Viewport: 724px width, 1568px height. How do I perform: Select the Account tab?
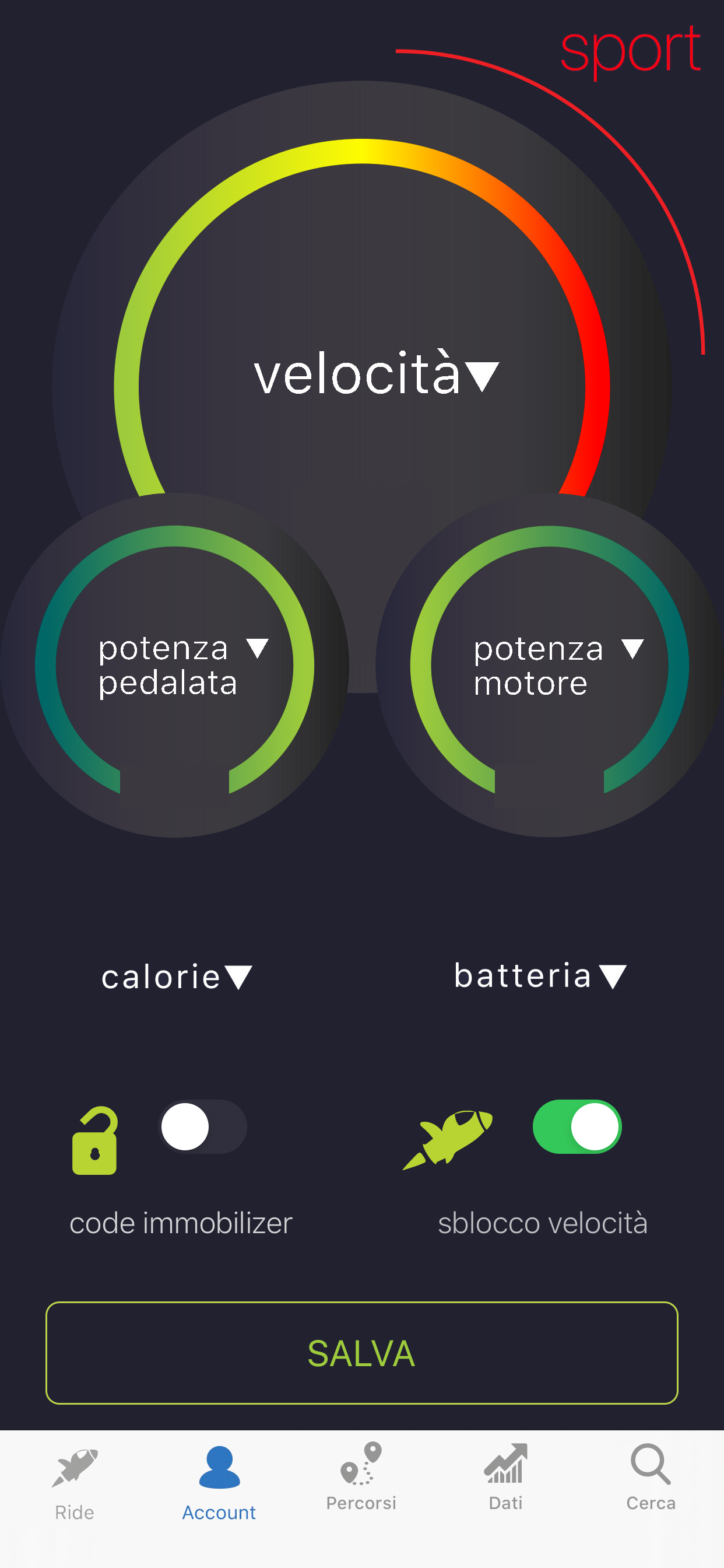tap(219, 1485)
